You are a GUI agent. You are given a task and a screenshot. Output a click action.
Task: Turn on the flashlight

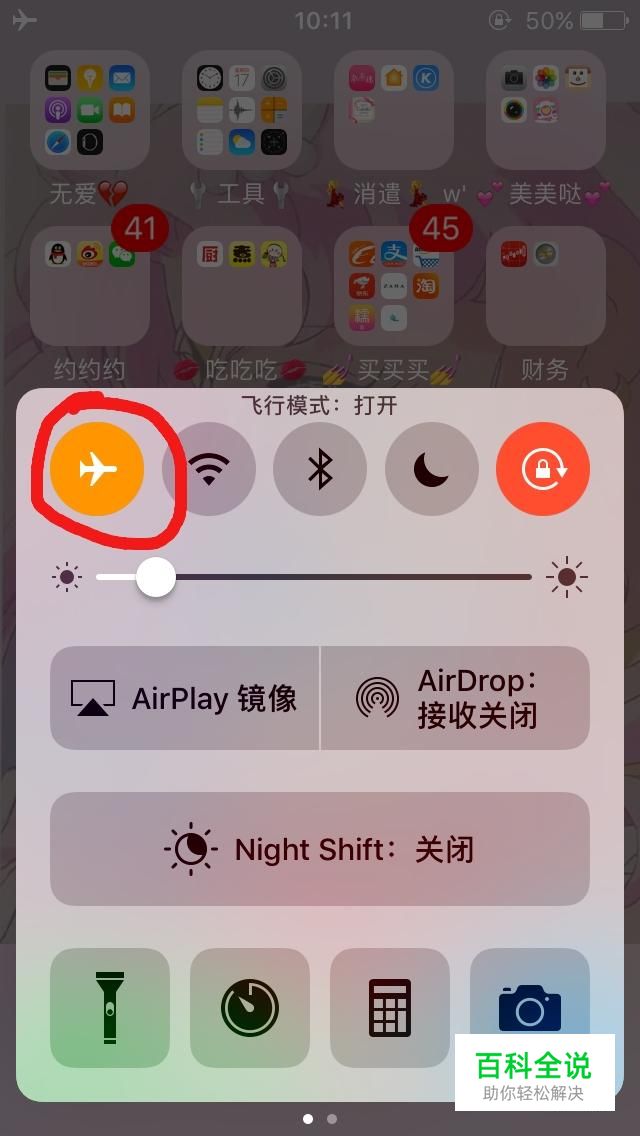click(109, 1008)
